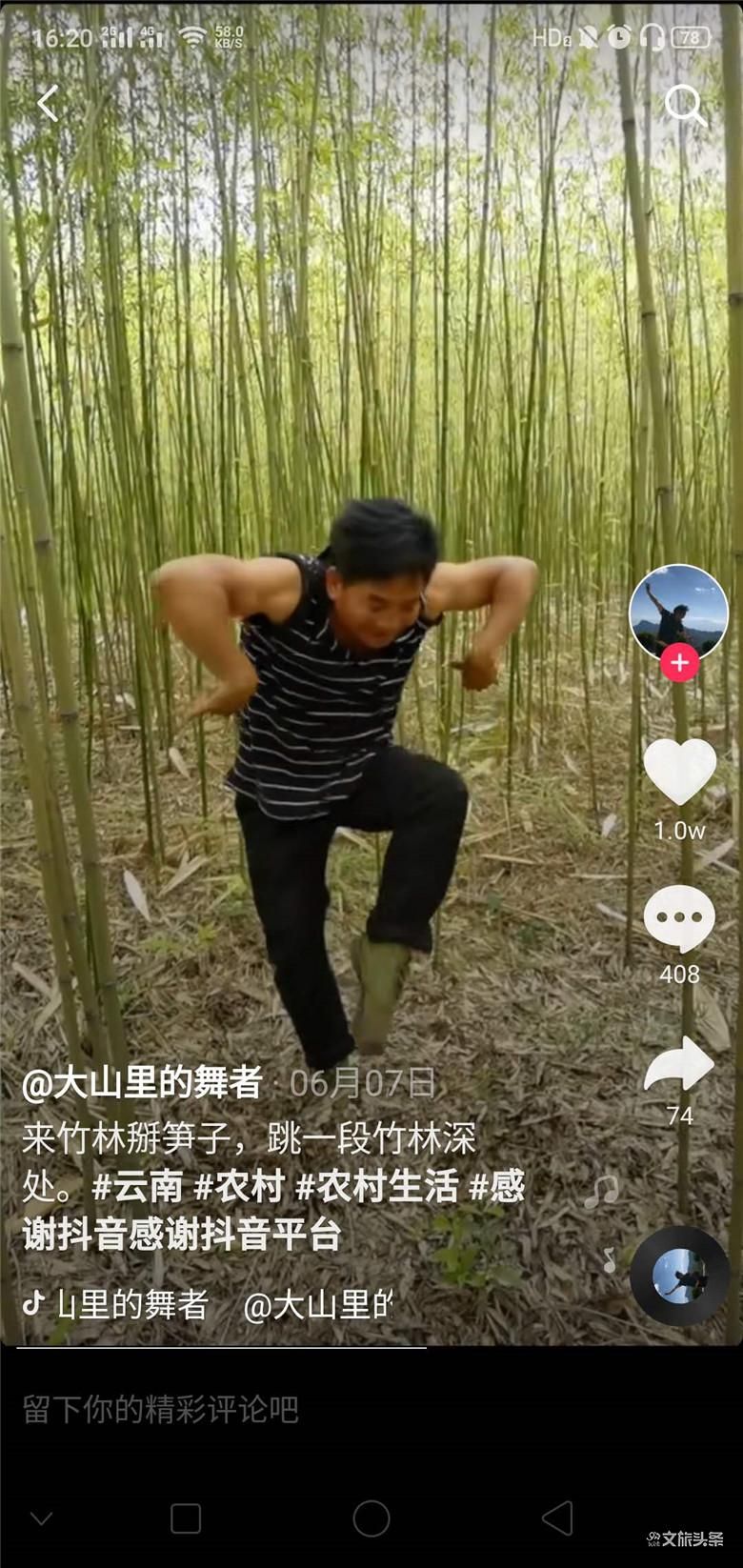Viewport: 743px width, 1568px height.
Task: Follow the creator with the red plus
Action: tap(679, 663)
